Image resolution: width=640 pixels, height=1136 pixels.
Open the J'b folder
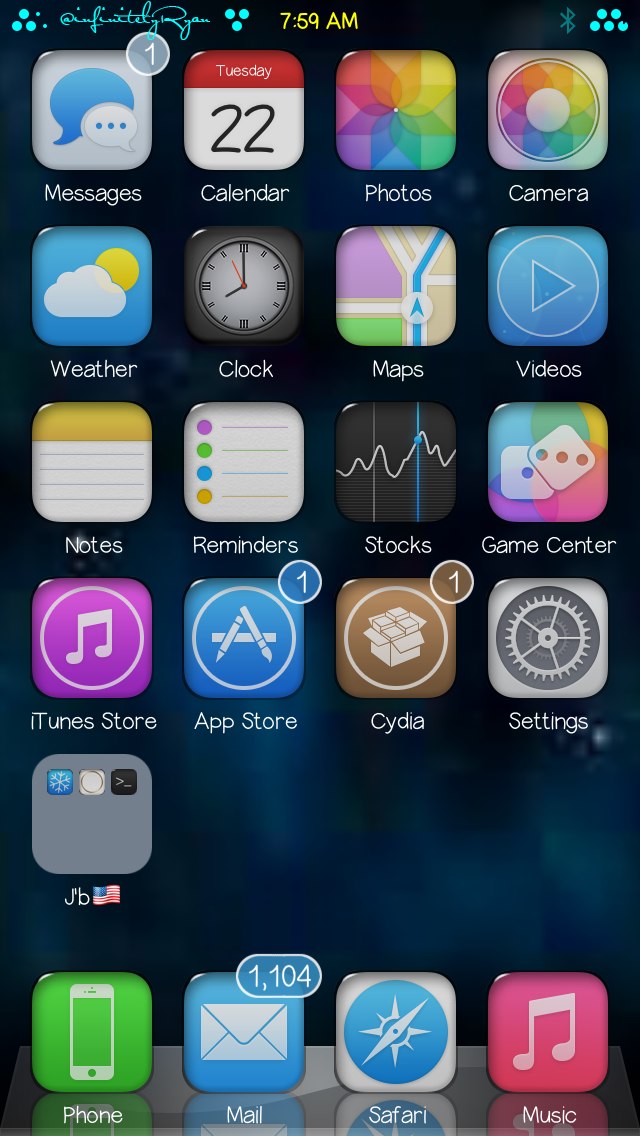[92, 814]
